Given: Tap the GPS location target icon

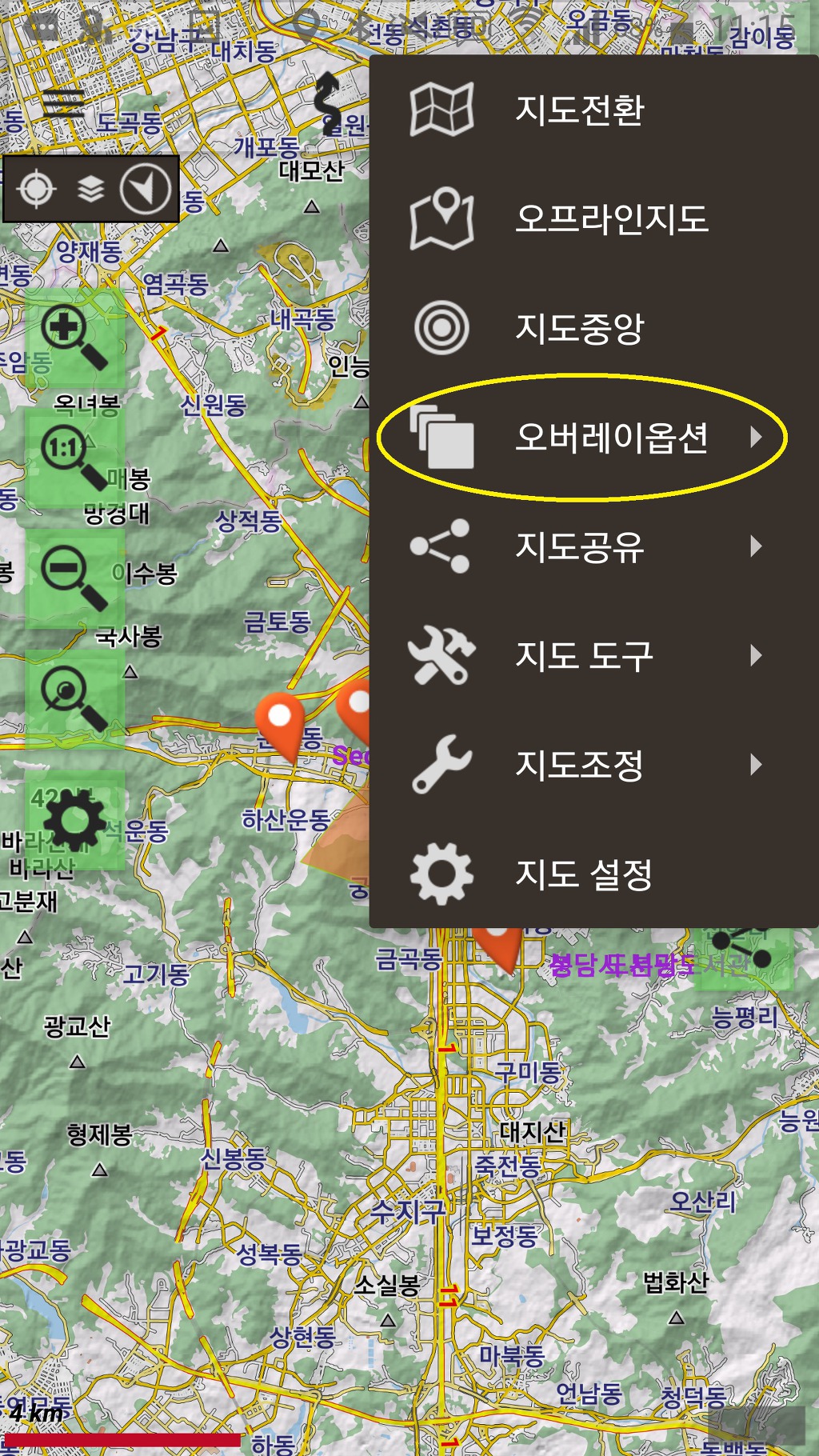Looking at the screenshot, I should point(36,190).
